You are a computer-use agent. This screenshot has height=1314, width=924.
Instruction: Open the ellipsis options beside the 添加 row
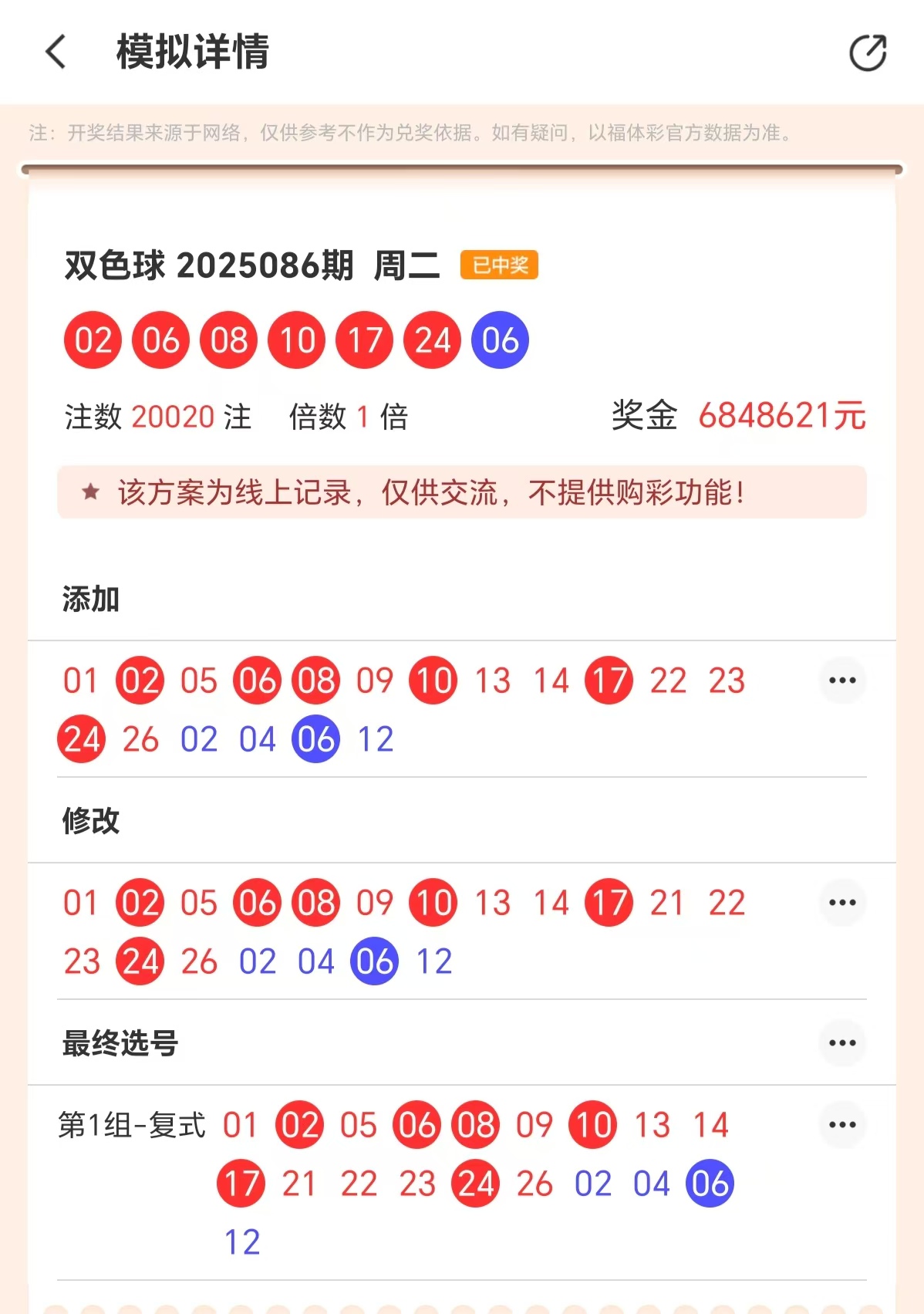click(x=842, y=680)
